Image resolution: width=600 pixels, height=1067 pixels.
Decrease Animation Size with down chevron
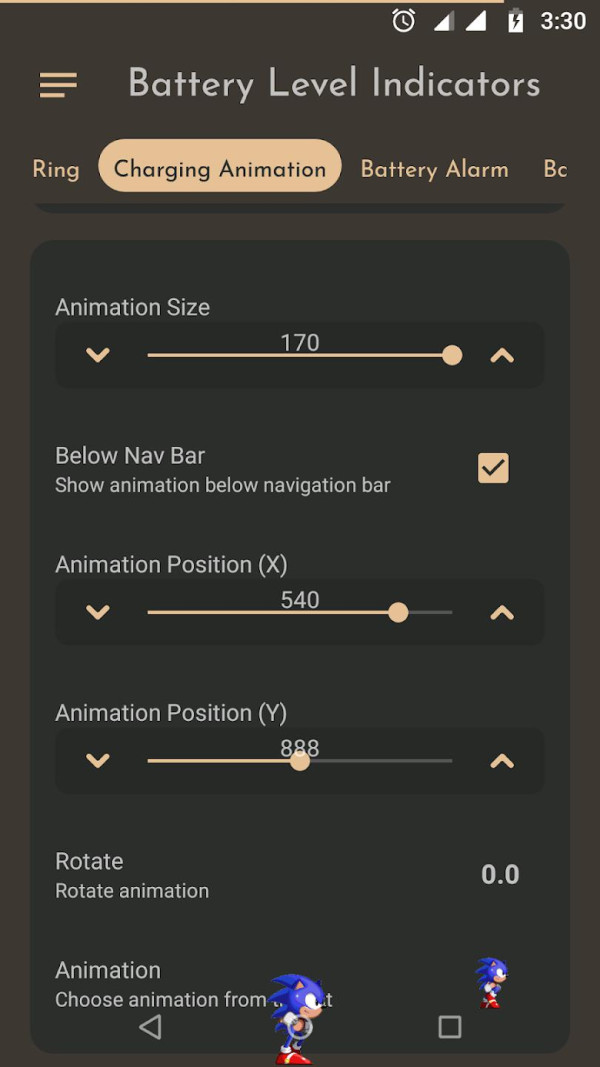click(x=98, y=355)
